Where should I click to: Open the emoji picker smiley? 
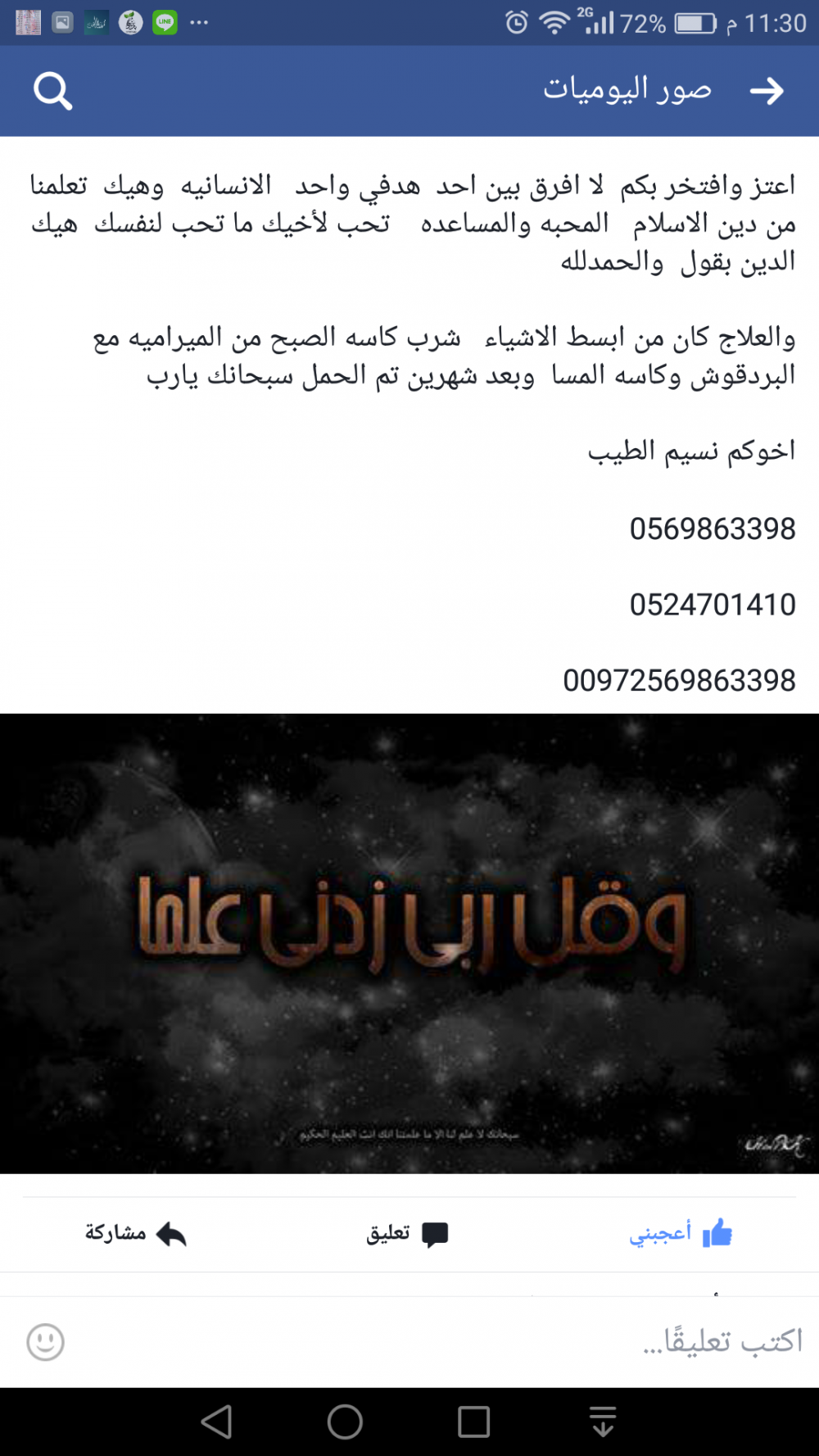[46, 1342]
